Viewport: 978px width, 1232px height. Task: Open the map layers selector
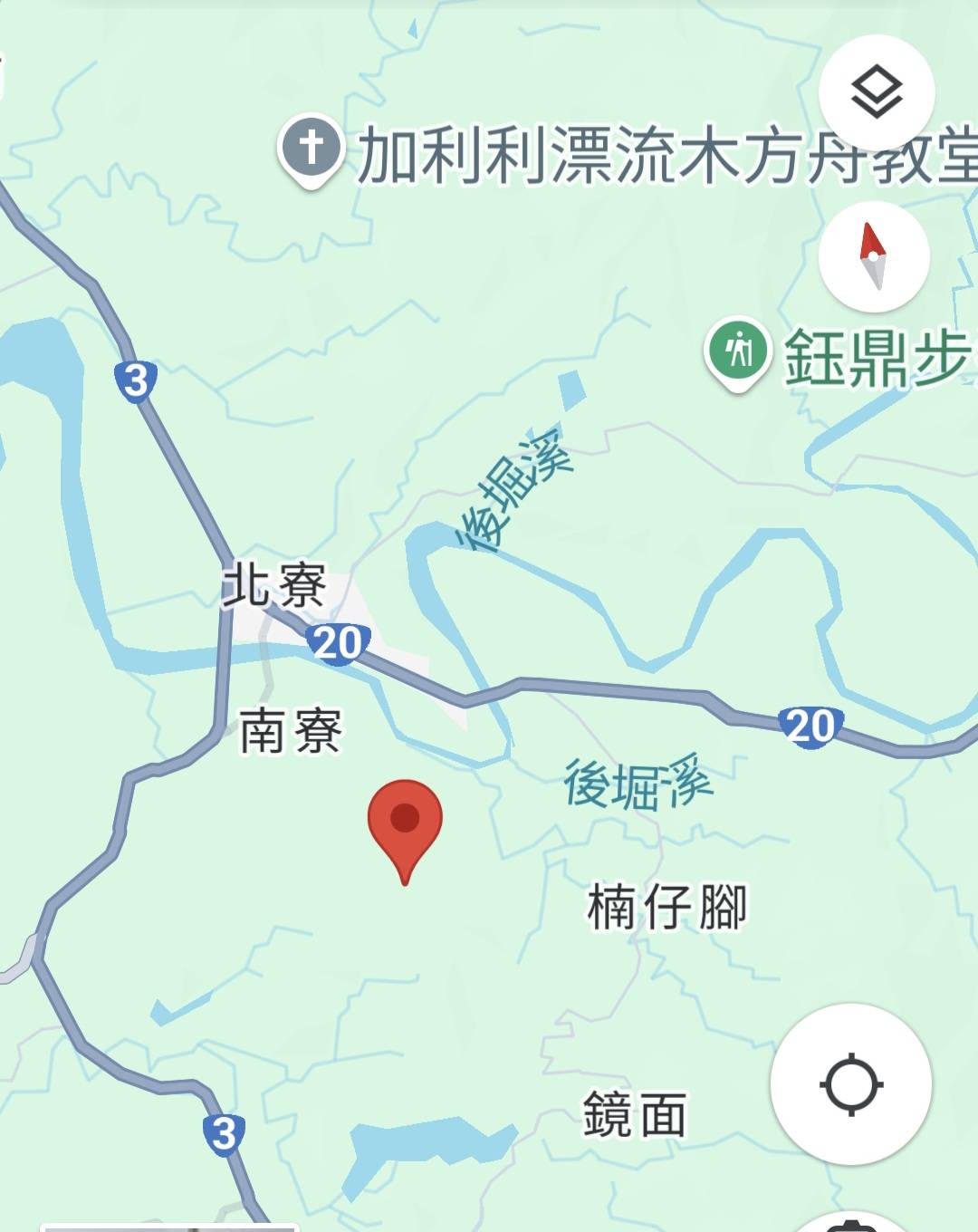[x=877, y=92]
